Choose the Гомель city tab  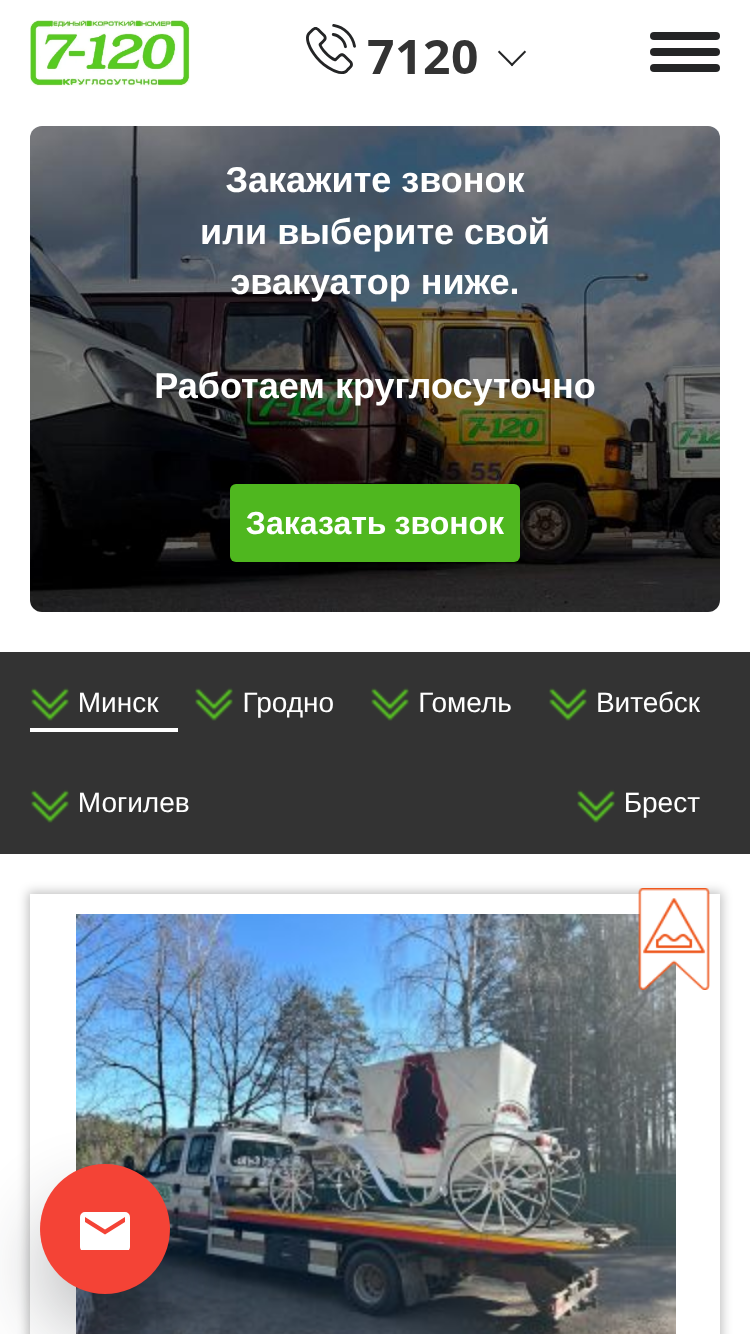tap(442, 703)
